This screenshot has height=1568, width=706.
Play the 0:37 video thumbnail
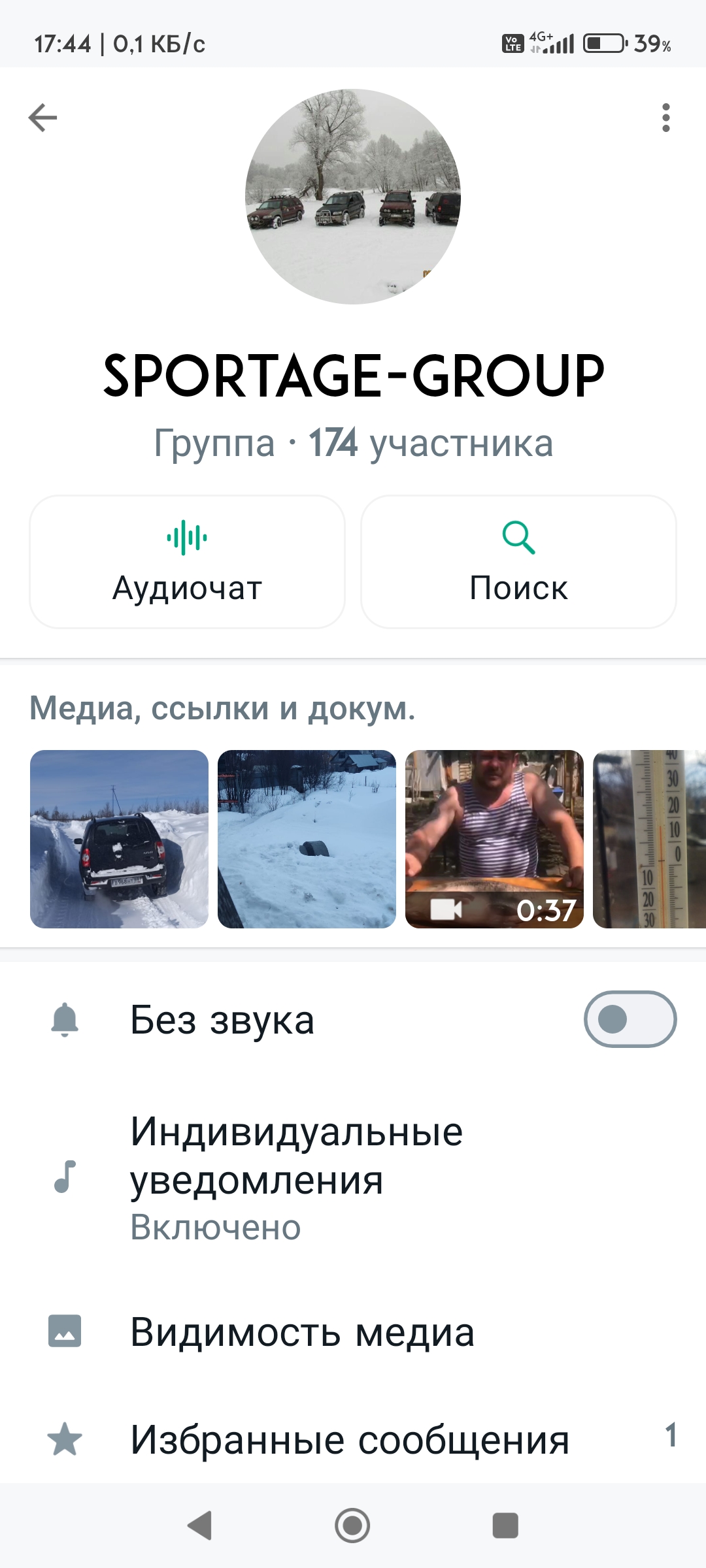(x=494, y=839)
